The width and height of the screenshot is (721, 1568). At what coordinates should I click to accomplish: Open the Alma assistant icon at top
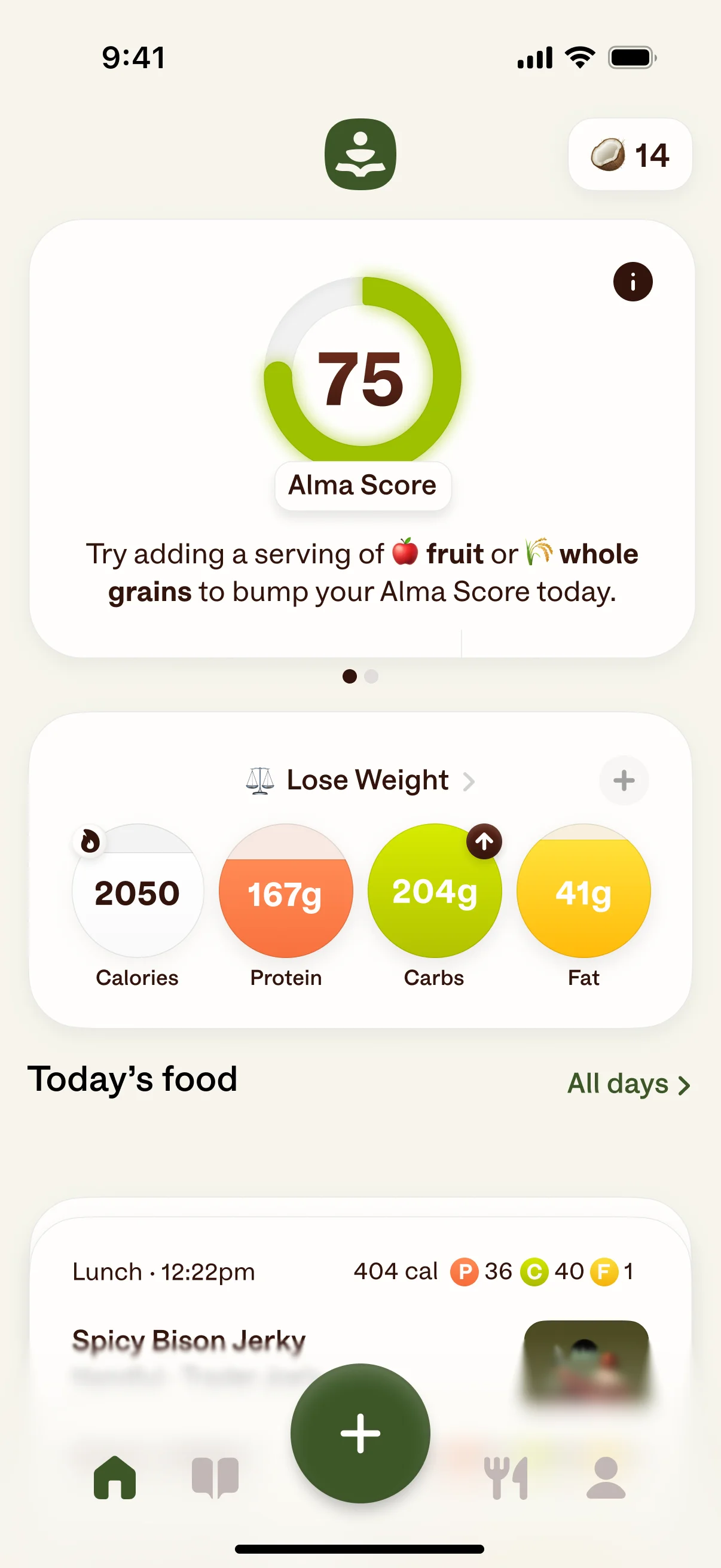click(360, 154)
